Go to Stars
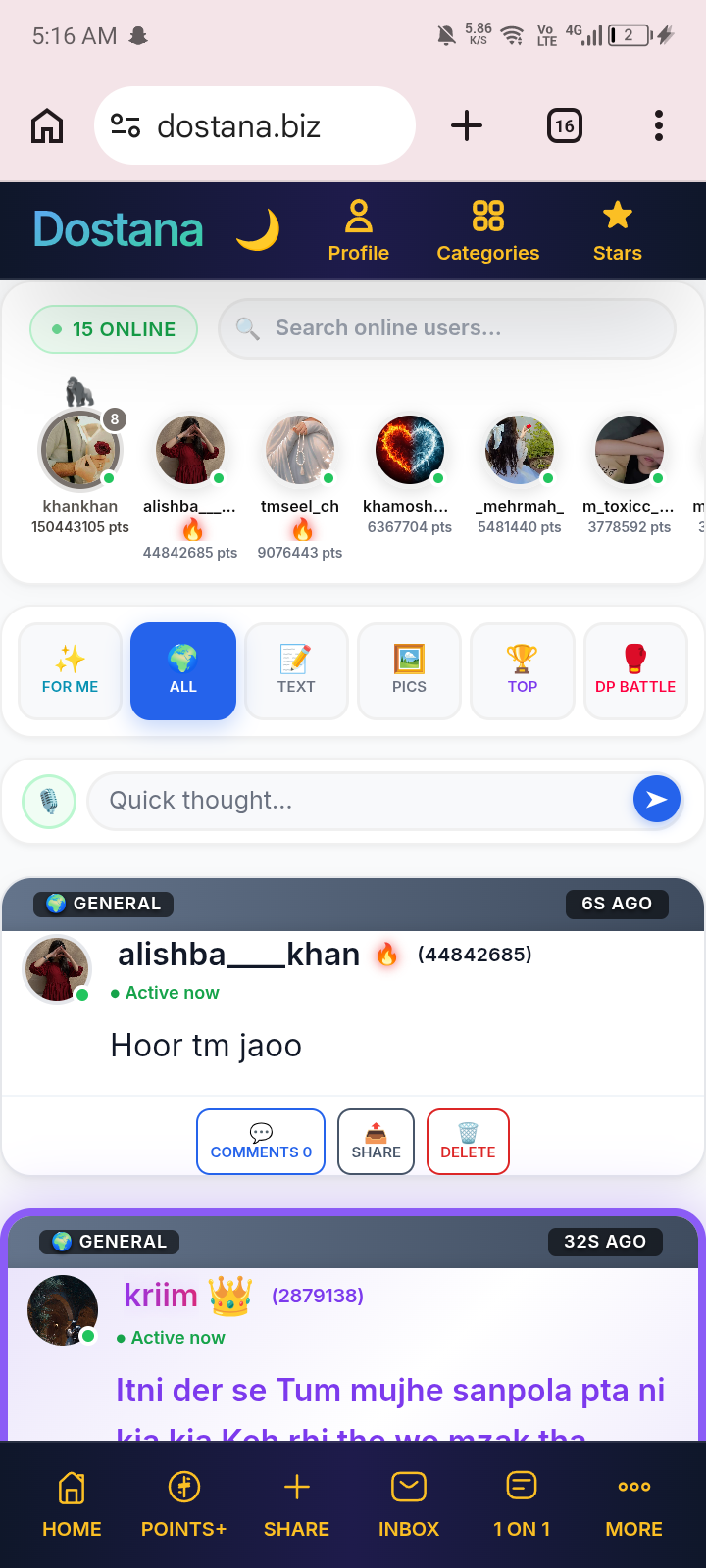Image resolution: width=706 pixels, height=1568 pixels. point(618,230)
